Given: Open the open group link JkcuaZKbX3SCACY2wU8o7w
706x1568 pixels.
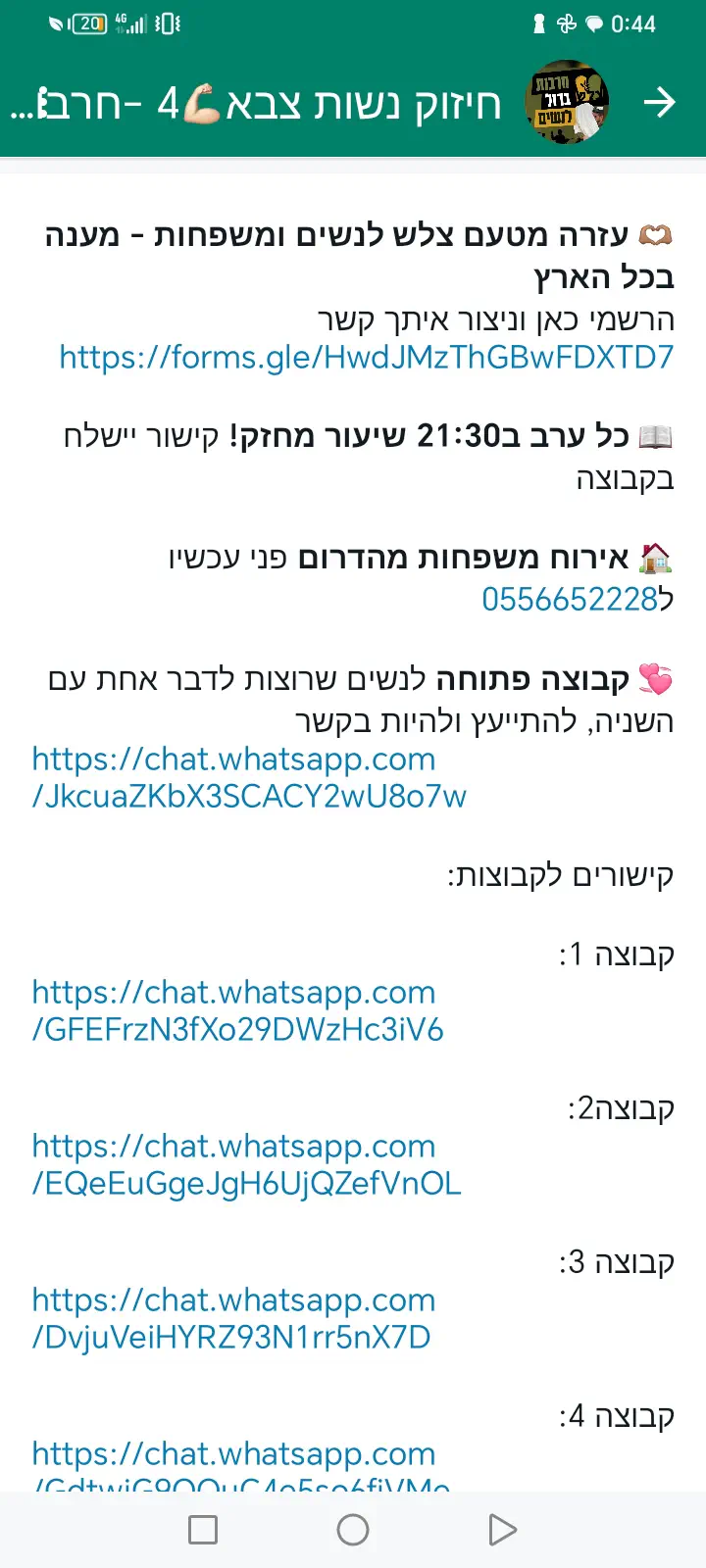Looking at the screenshot, I should [x=248, y=777].
